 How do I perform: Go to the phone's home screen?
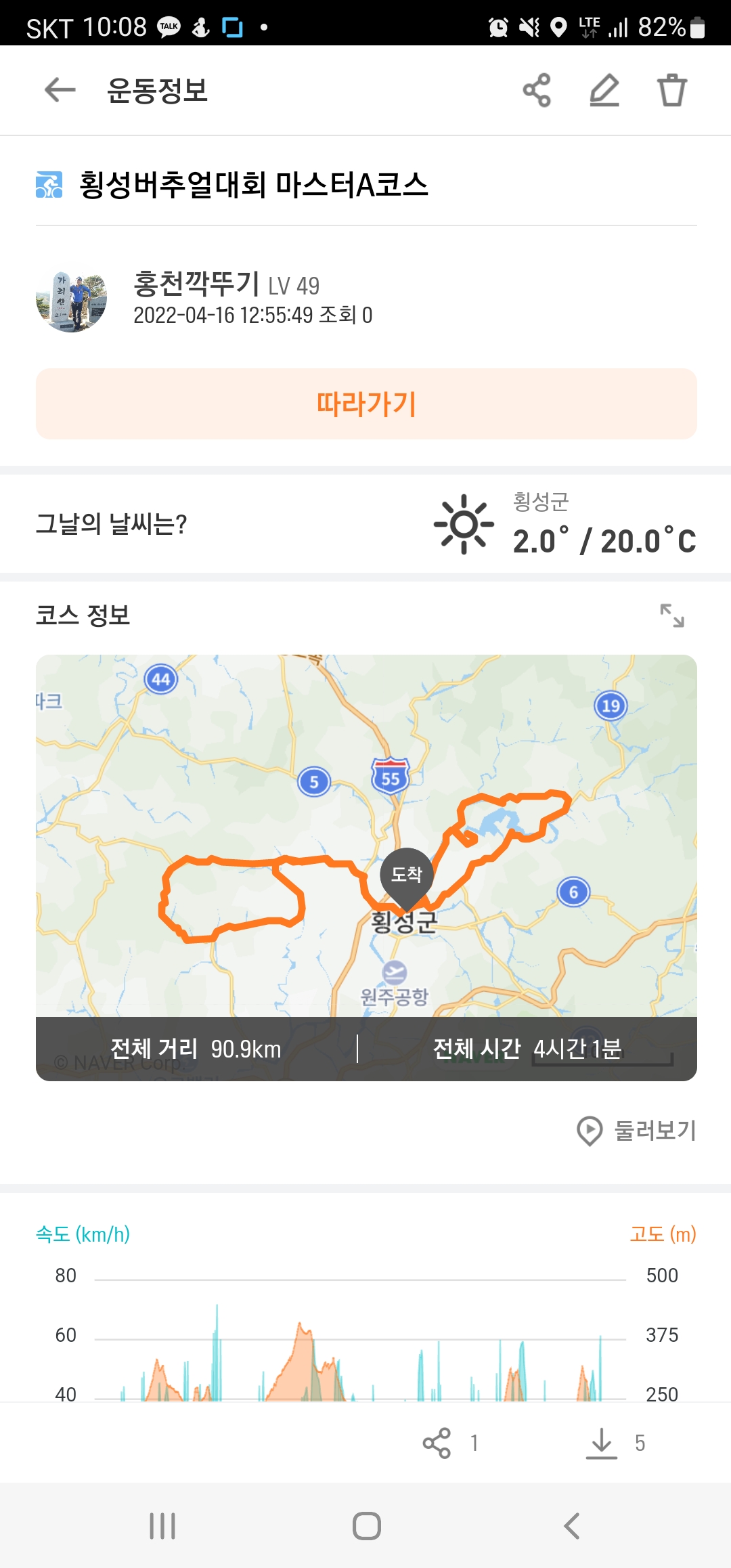366,1526
